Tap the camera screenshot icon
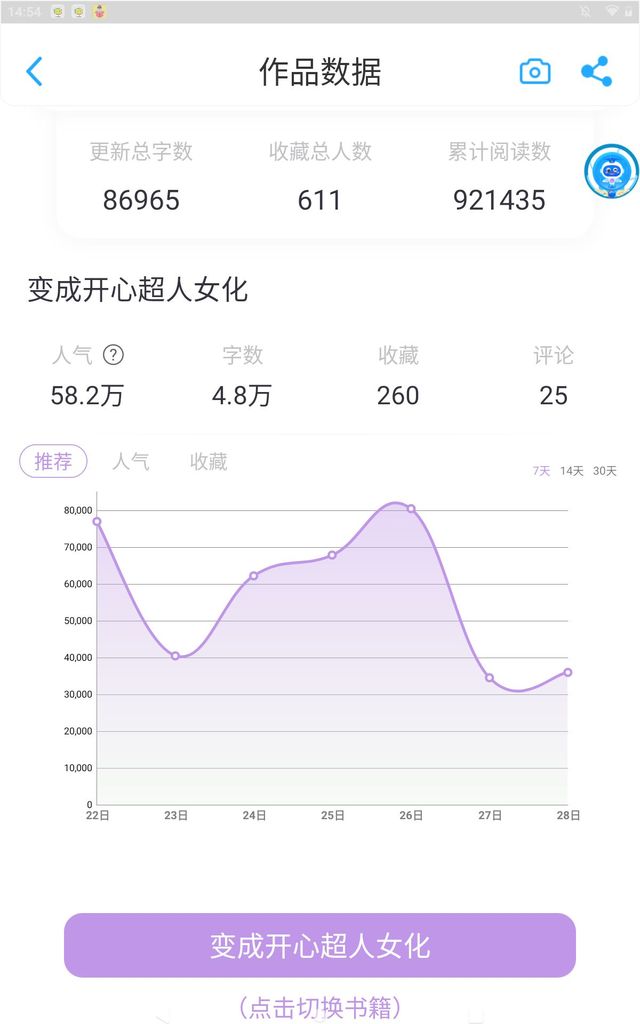The image size is (640, 1024). [535, 72]
